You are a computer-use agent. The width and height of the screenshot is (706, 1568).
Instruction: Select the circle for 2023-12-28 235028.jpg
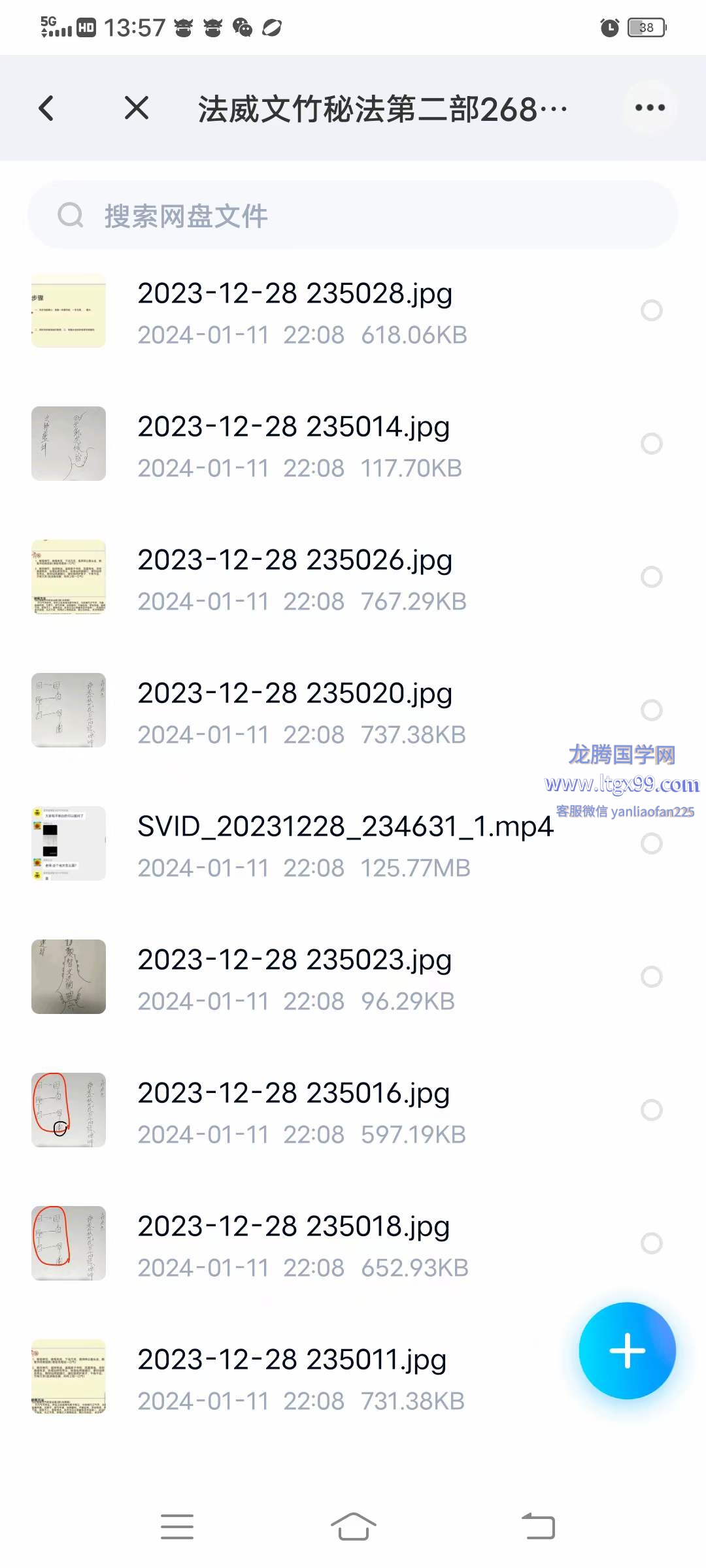coord(651,310)
